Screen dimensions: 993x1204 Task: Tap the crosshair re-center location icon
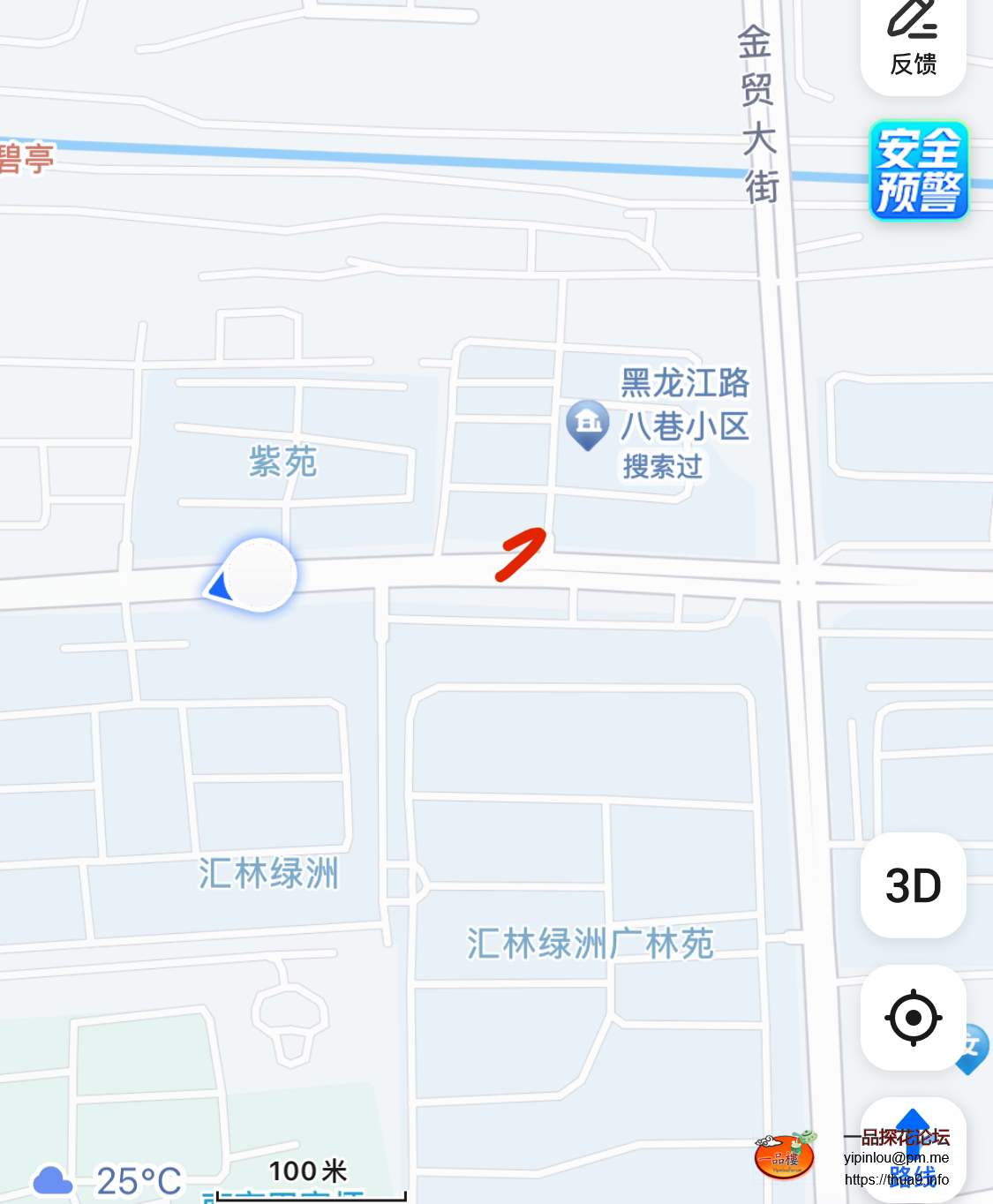(913, 1018)
